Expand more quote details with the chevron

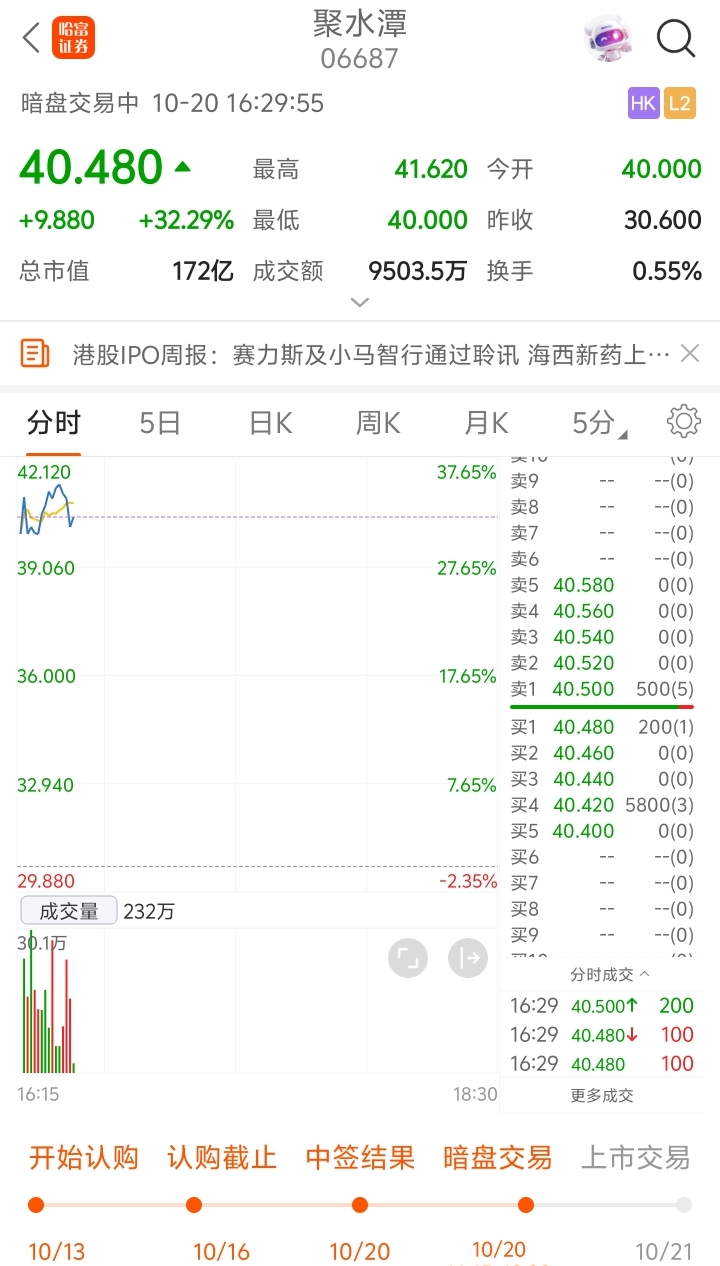click(x=360, y=302)
